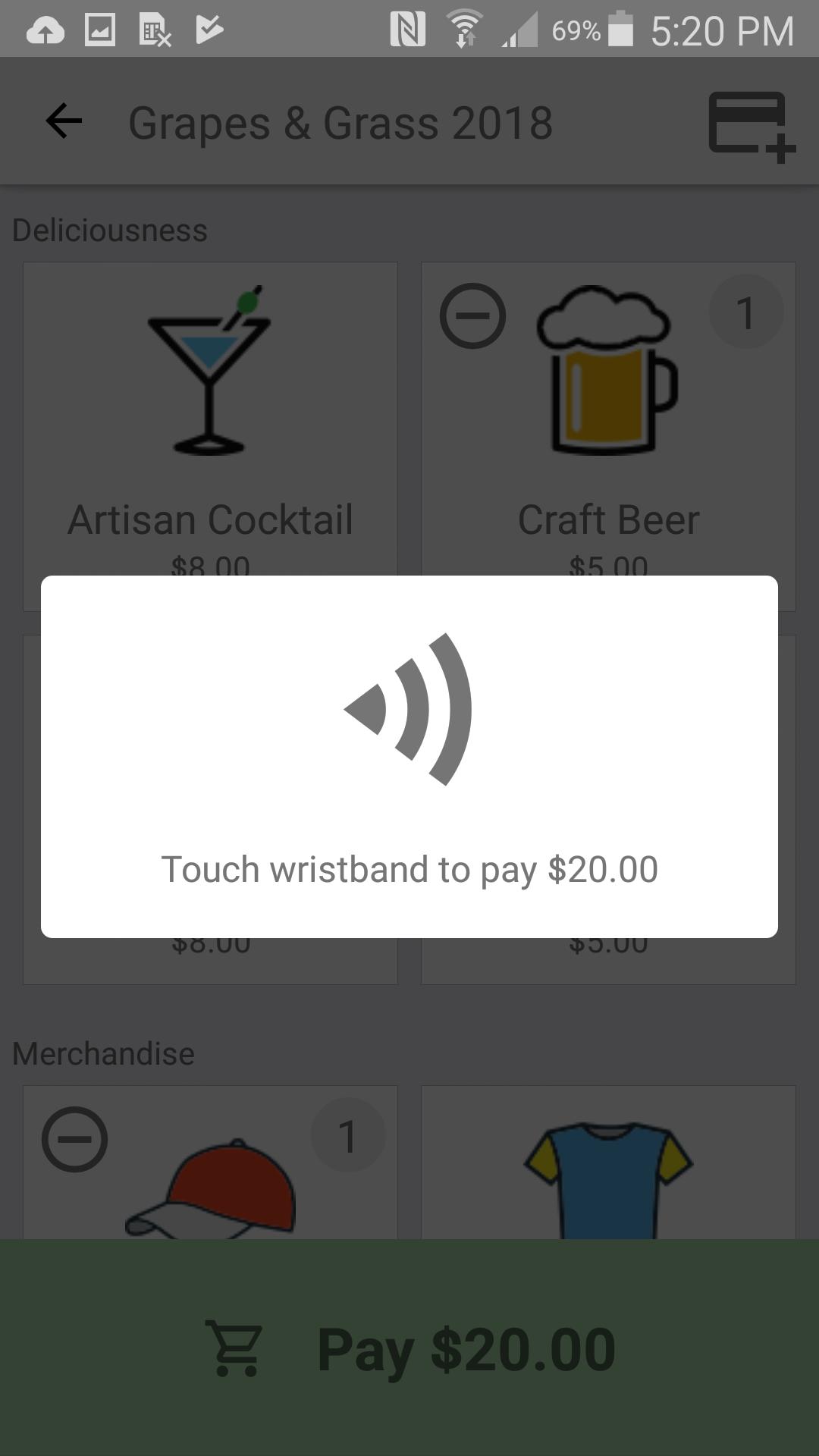Open the Merchandise category section

click(x=105, y=1053)
